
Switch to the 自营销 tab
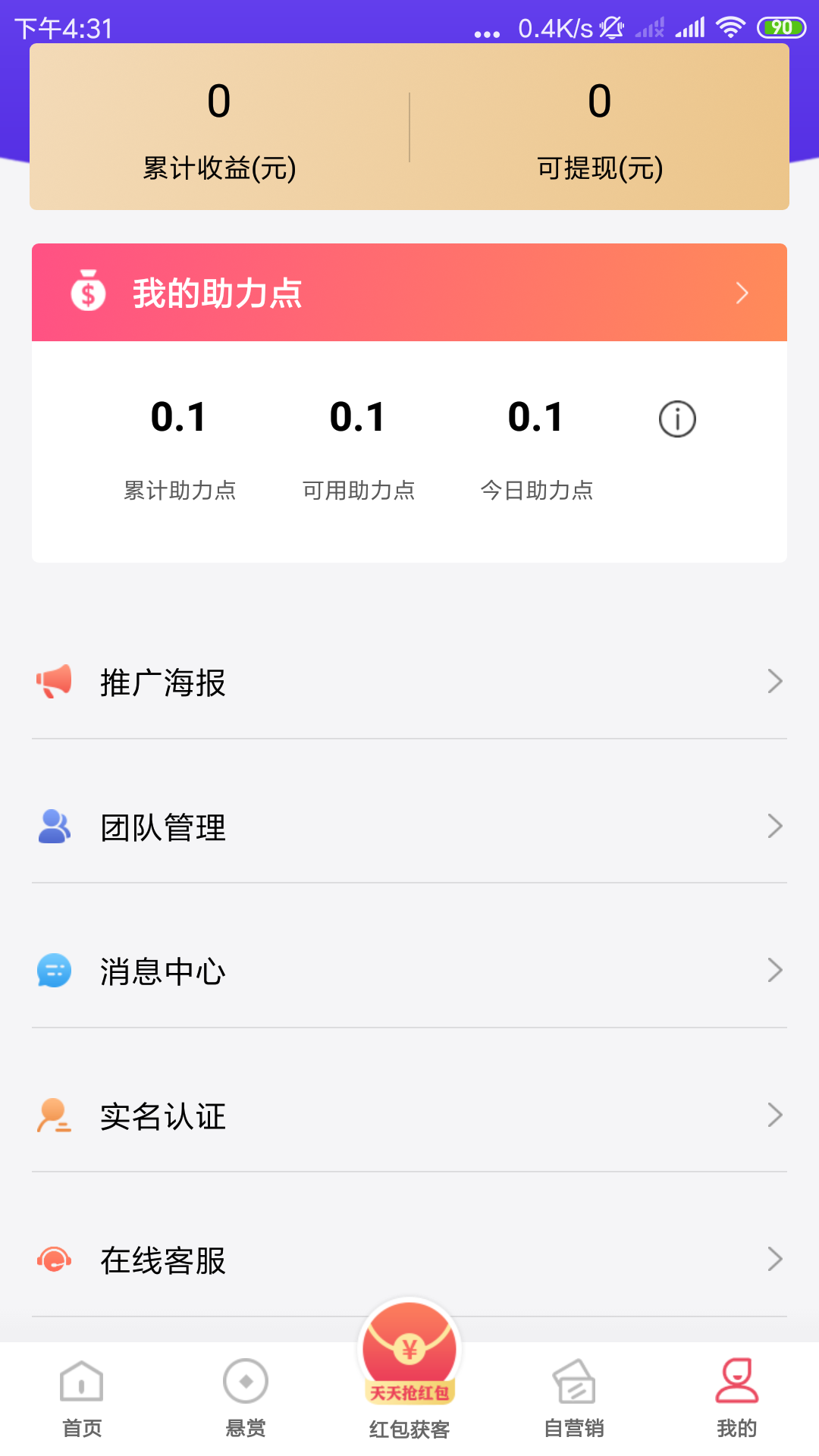573,1399
